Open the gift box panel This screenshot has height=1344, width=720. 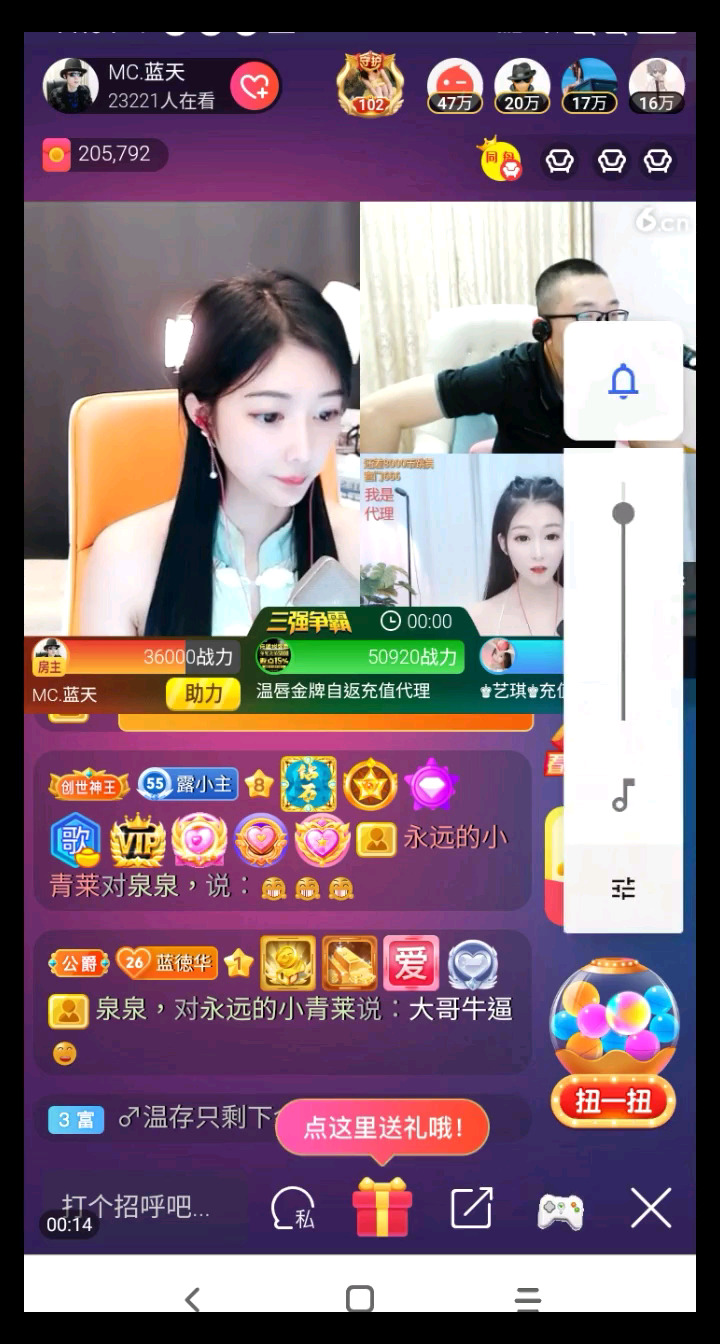click(x=382, y=1207)
